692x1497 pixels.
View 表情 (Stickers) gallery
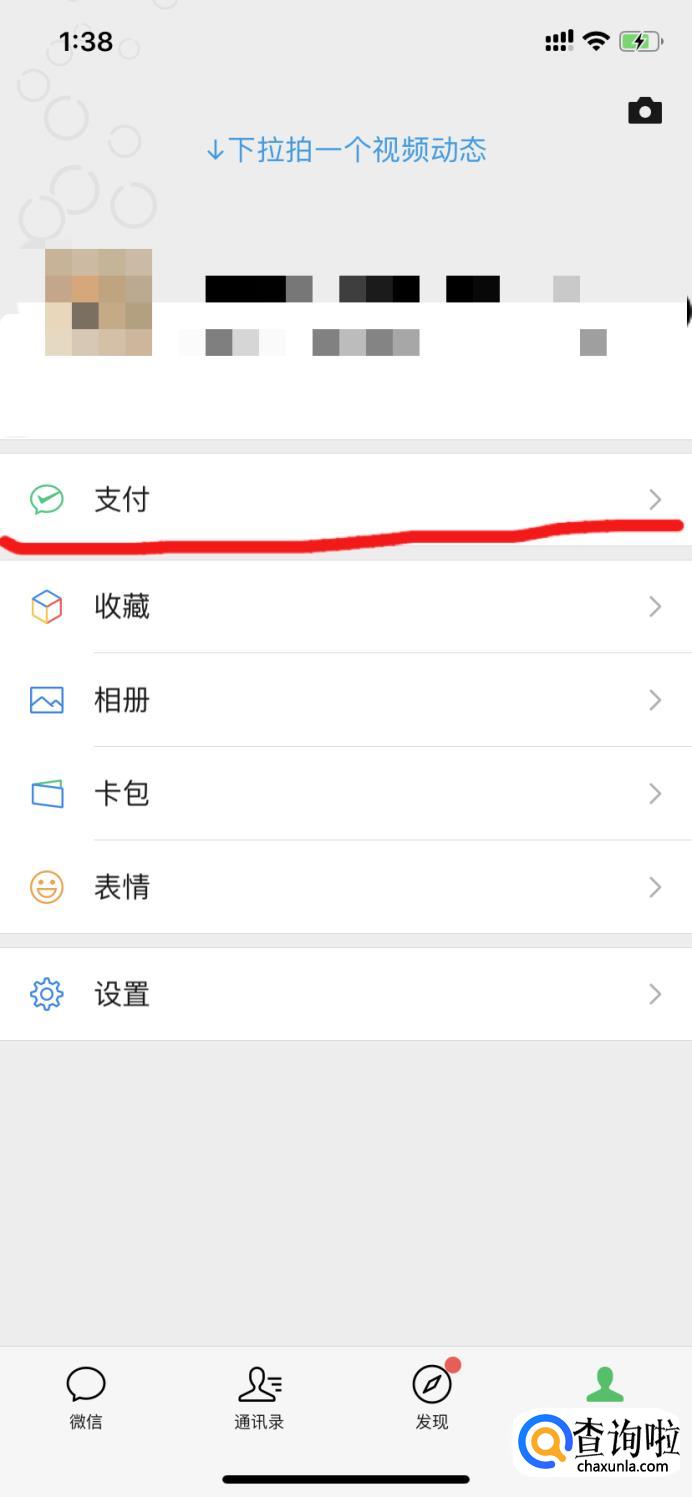[x=345, y=887]
